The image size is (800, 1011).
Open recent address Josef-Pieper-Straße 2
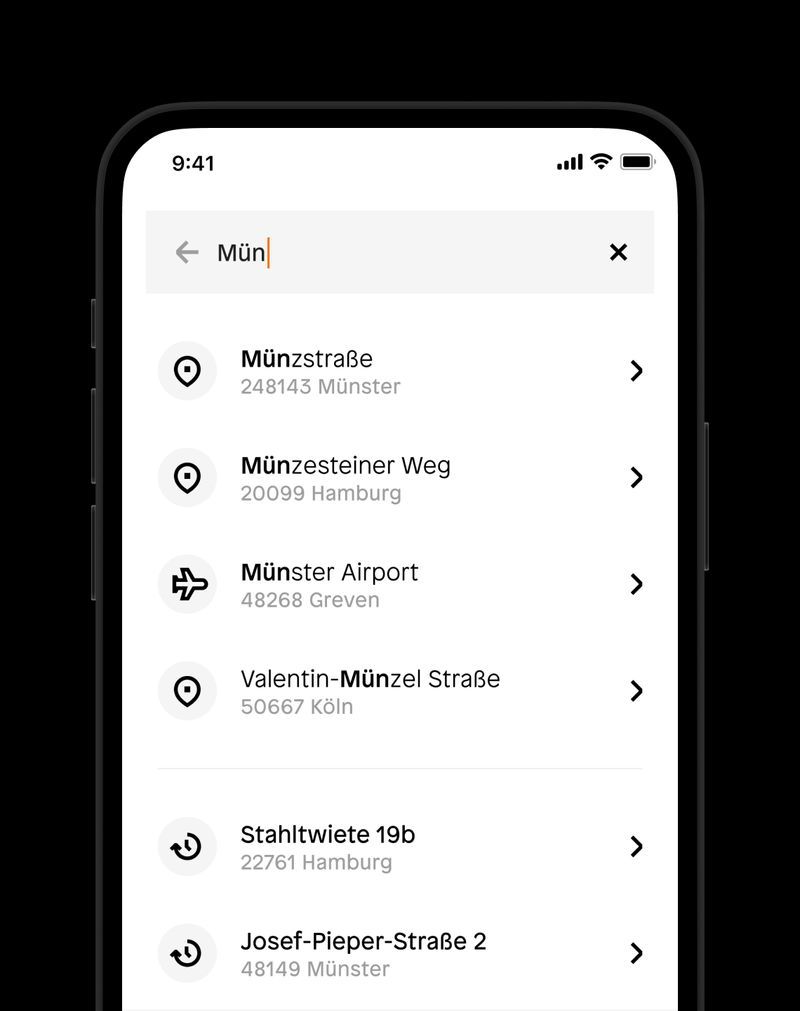tap(400, 953)
